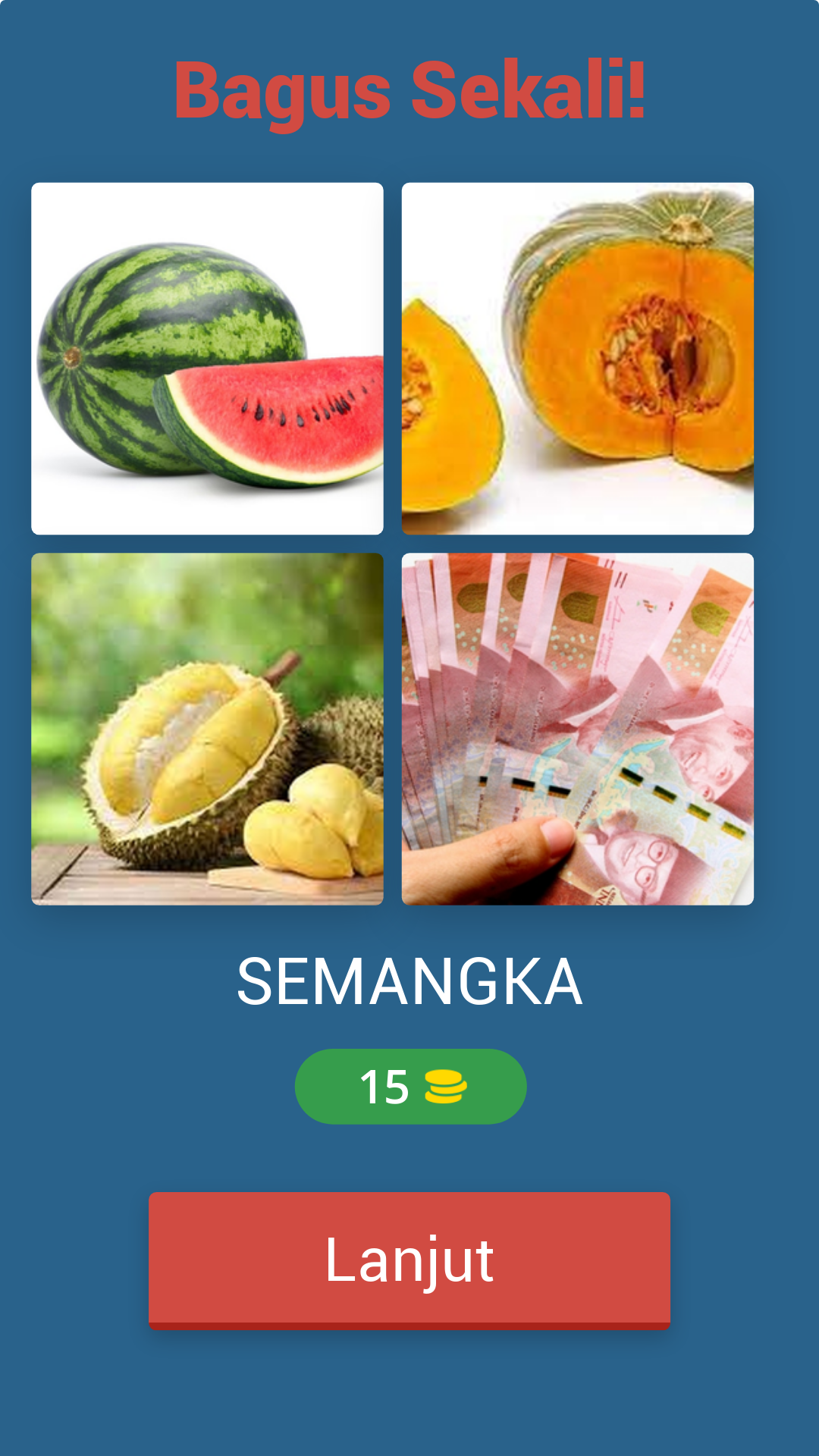This screenshot has width=819, height=1456.
Task: Click the top-left image in the grid
Action: click(206, 356)
